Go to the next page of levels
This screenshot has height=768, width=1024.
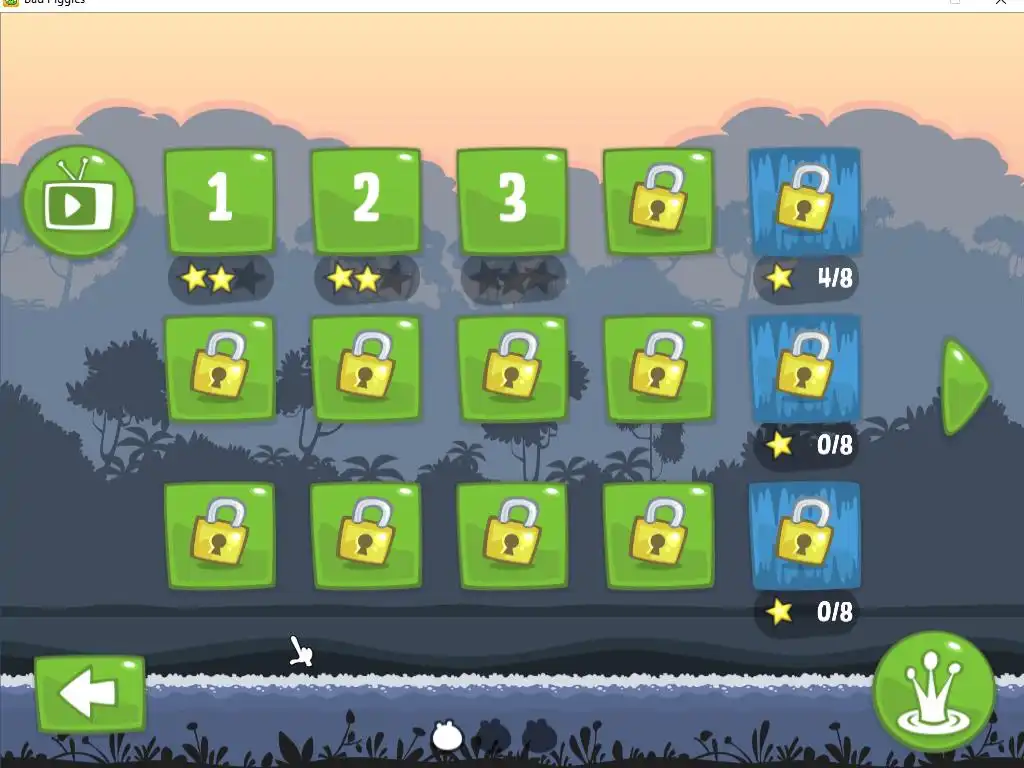963,386
